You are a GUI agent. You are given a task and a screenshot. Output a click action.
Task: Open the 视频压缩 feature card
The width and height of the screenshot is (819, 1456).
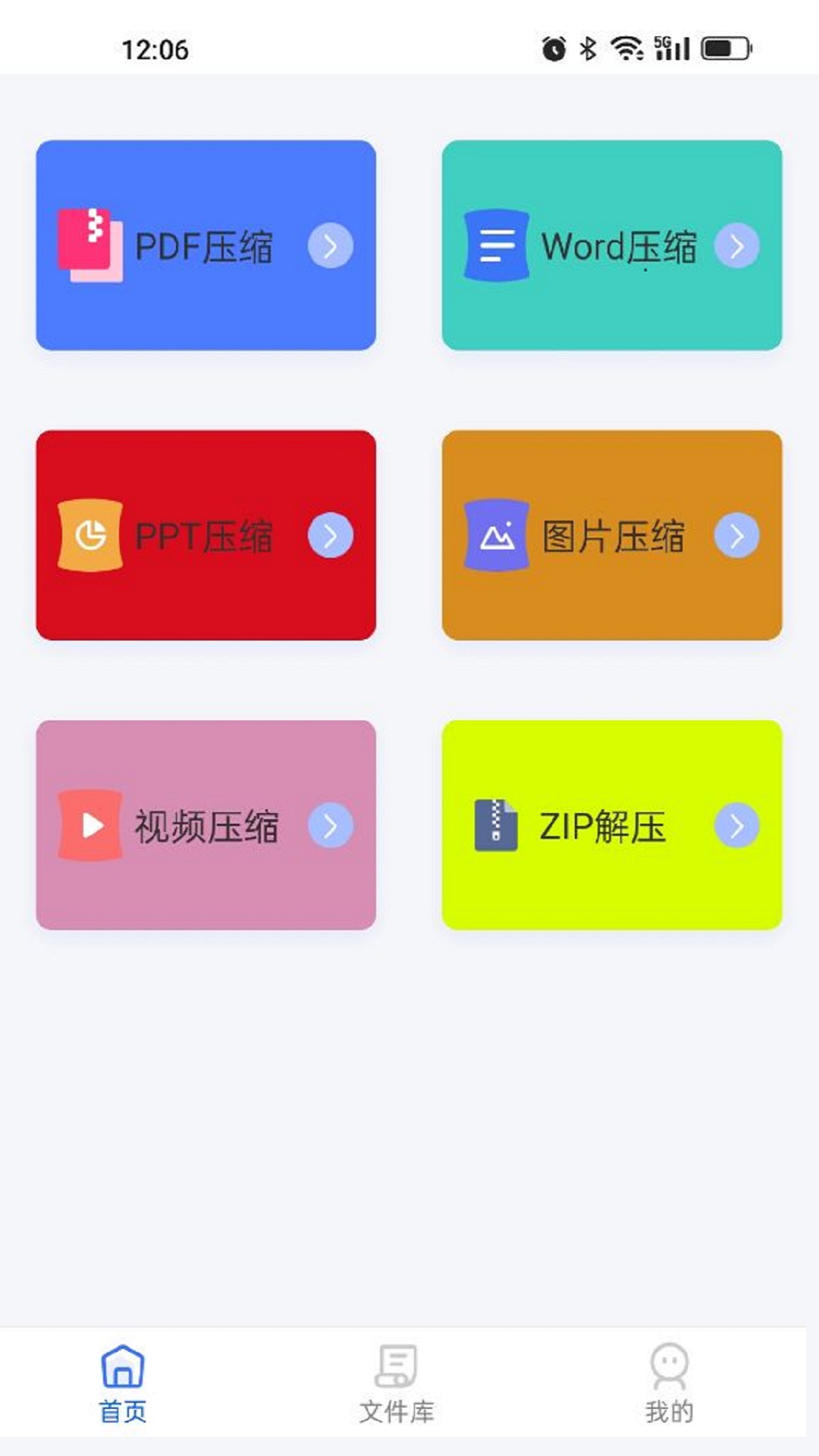[x=205, y=827]
